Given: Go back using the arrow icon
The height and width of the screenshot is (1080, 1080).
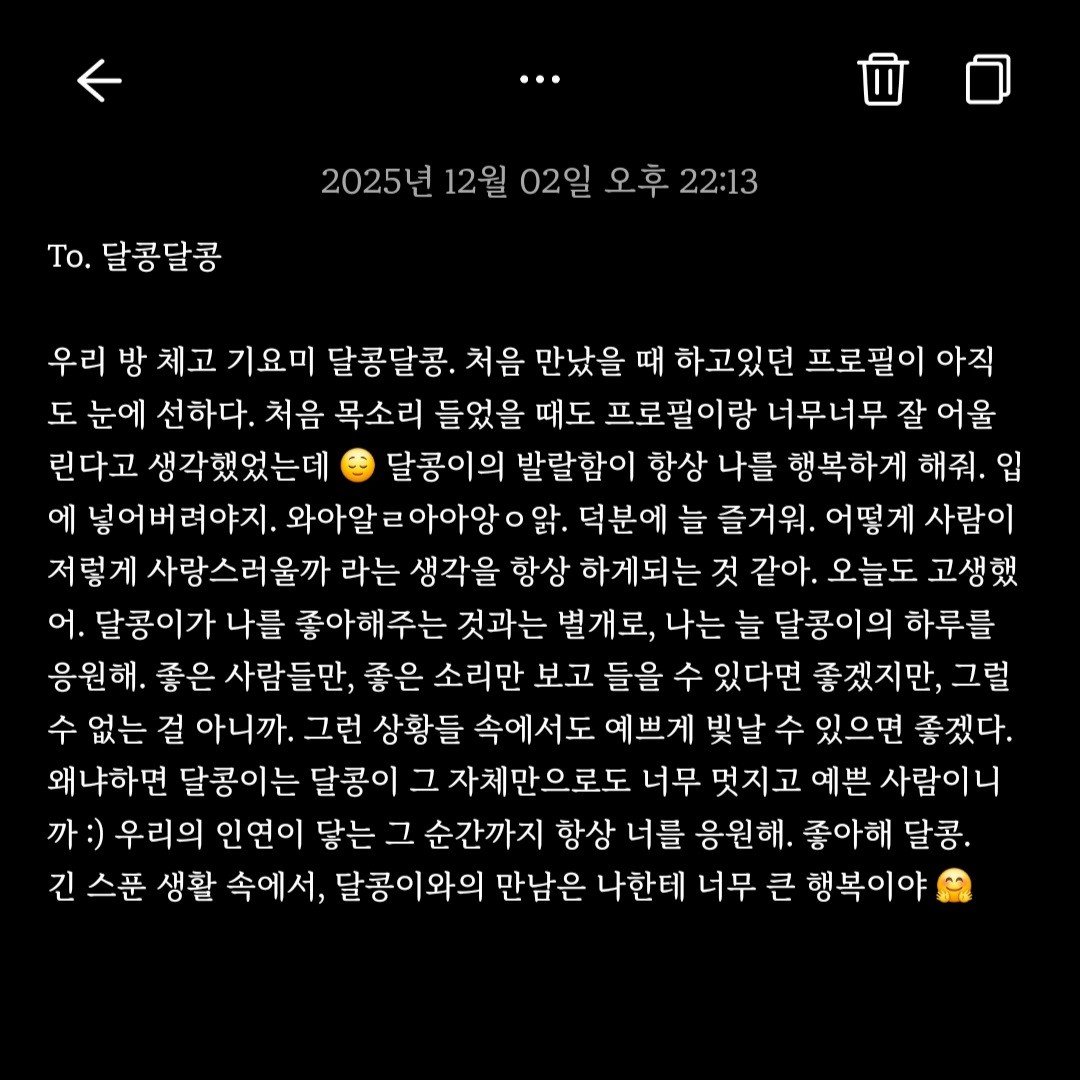Looking at the screenshot, I should 99,80.
